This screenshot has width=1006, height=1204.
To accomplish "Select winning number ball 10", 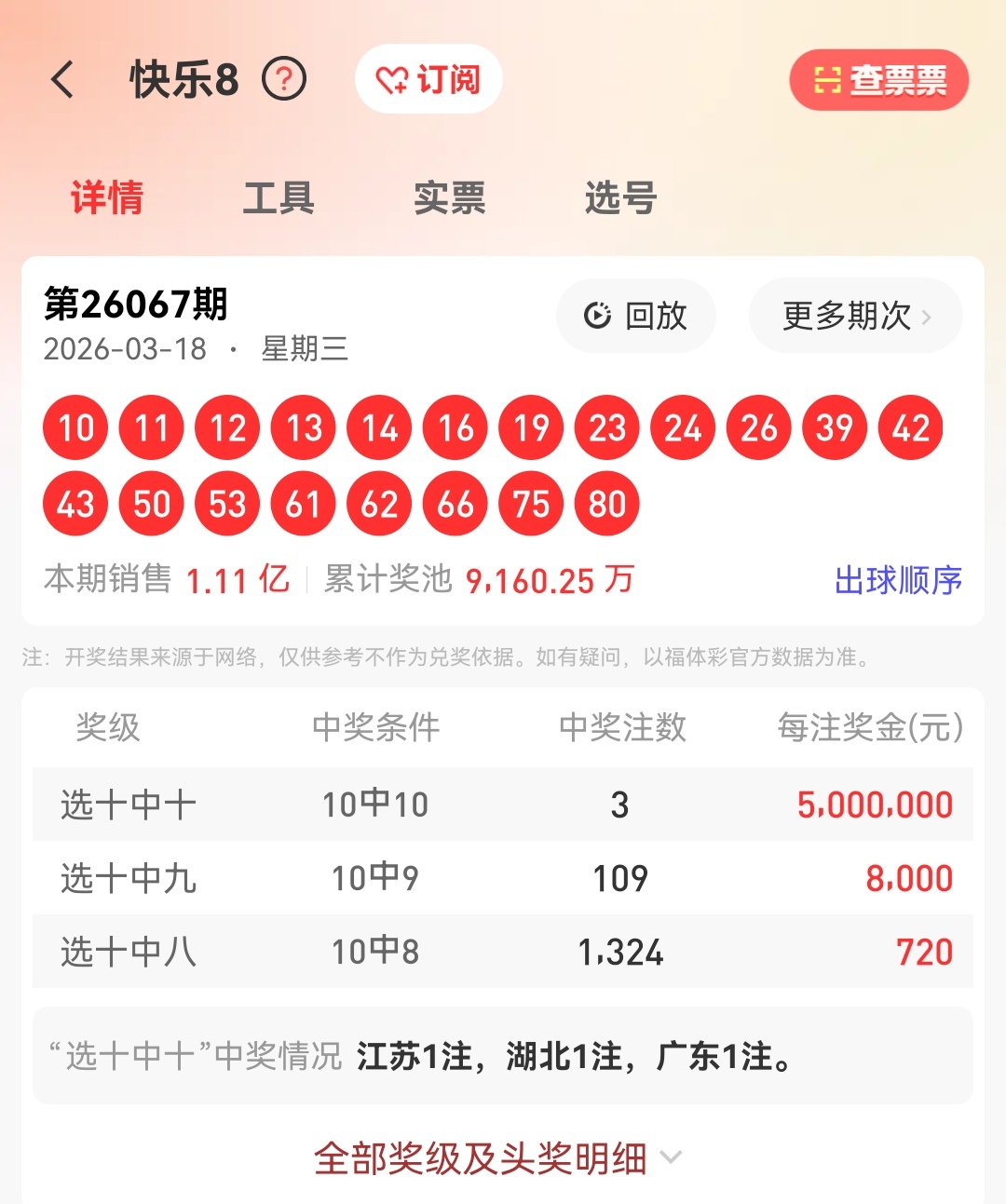I will click(75, 427).
